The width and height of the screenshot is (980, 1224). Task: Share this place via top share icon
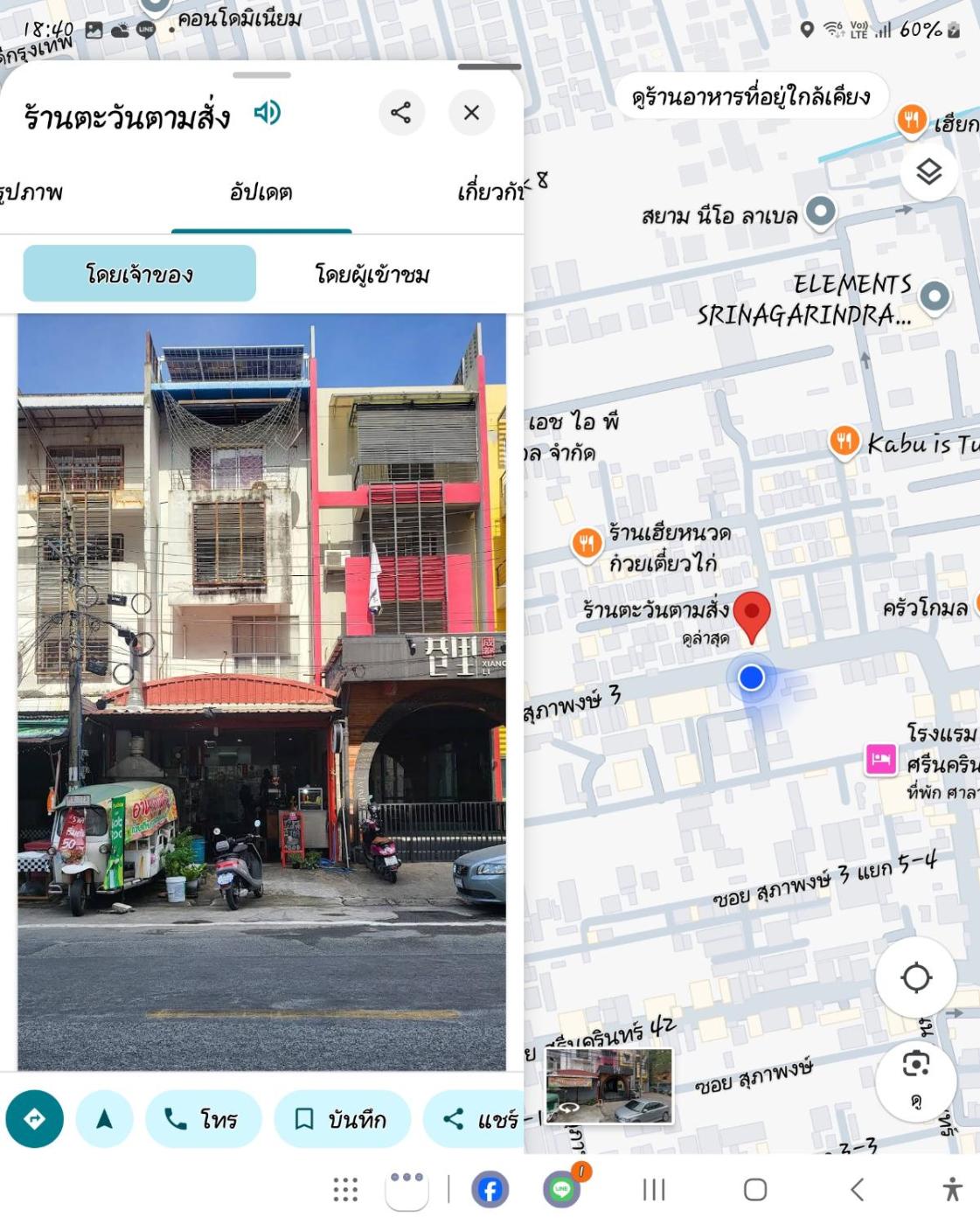point(401,113)
